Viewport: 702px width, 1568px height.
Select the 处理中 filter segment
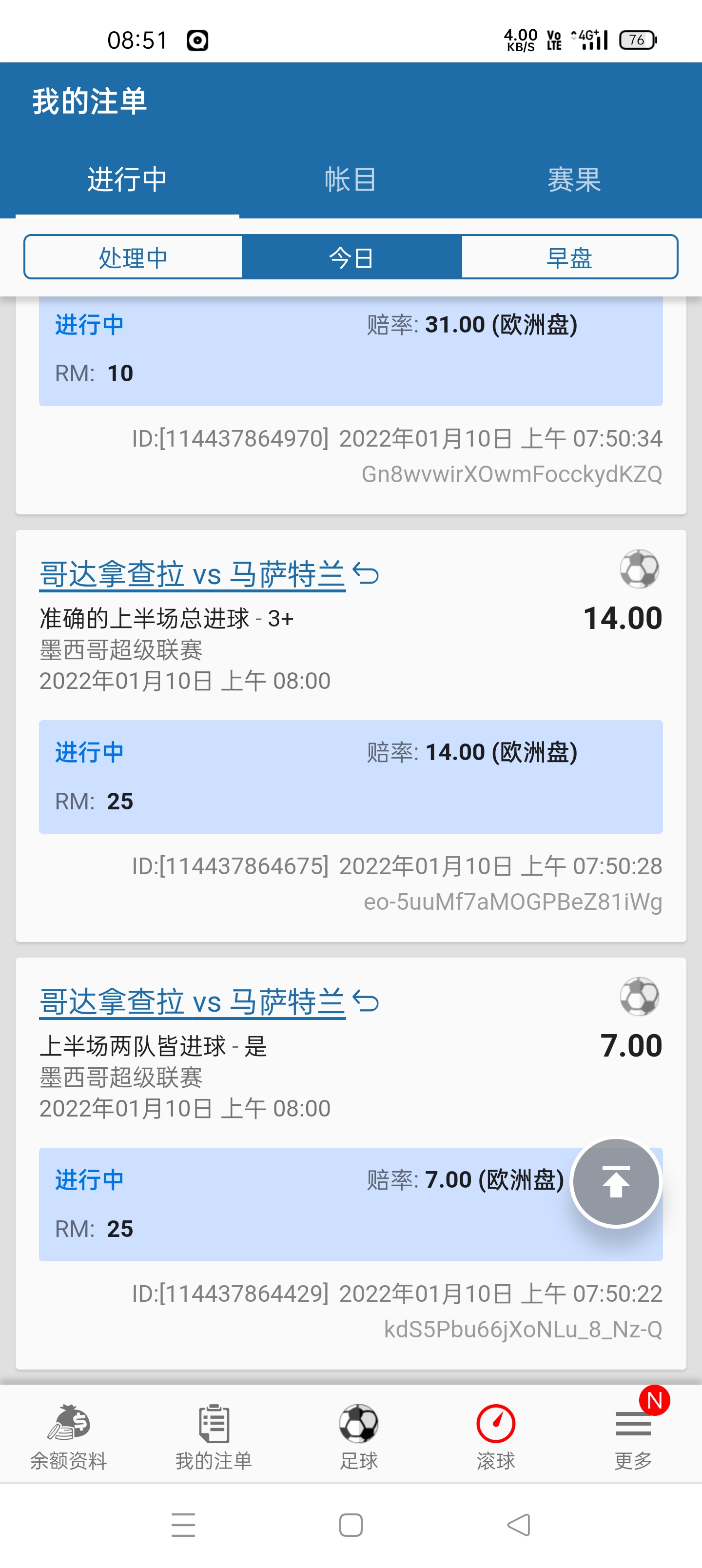point(134,257)
